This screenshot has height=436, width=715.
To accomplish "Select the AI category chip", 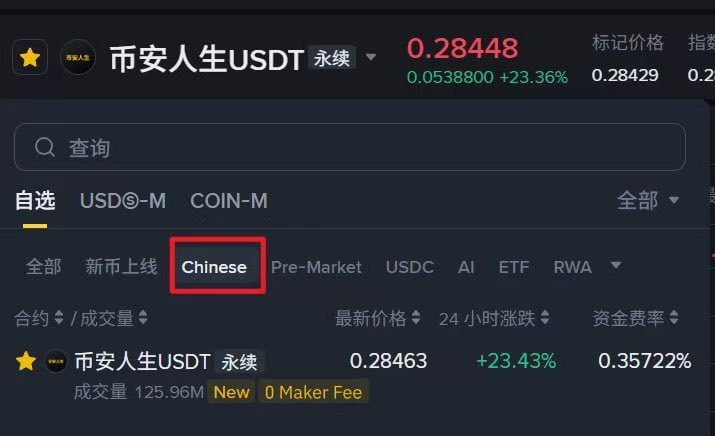I will [x=466, y=267].
